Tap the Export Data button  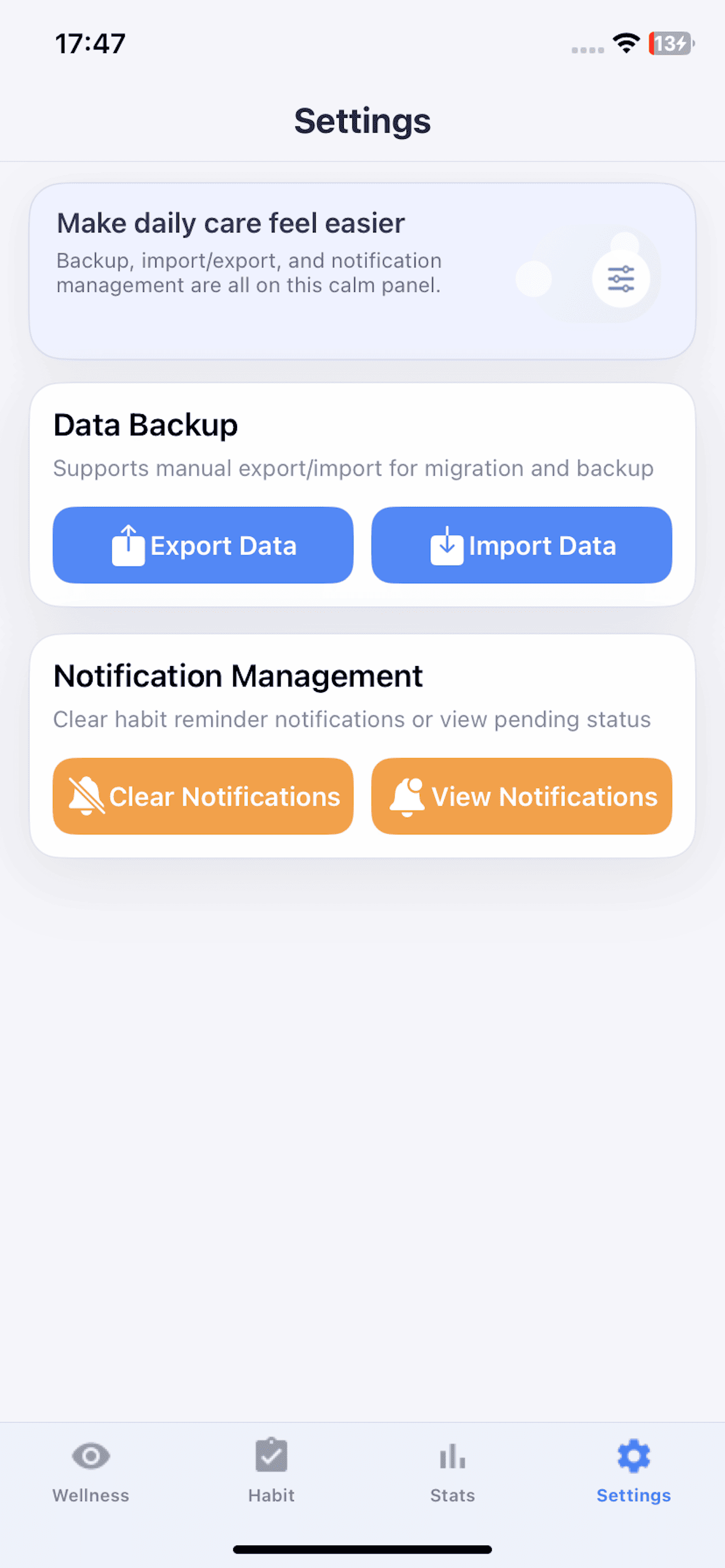203,545
